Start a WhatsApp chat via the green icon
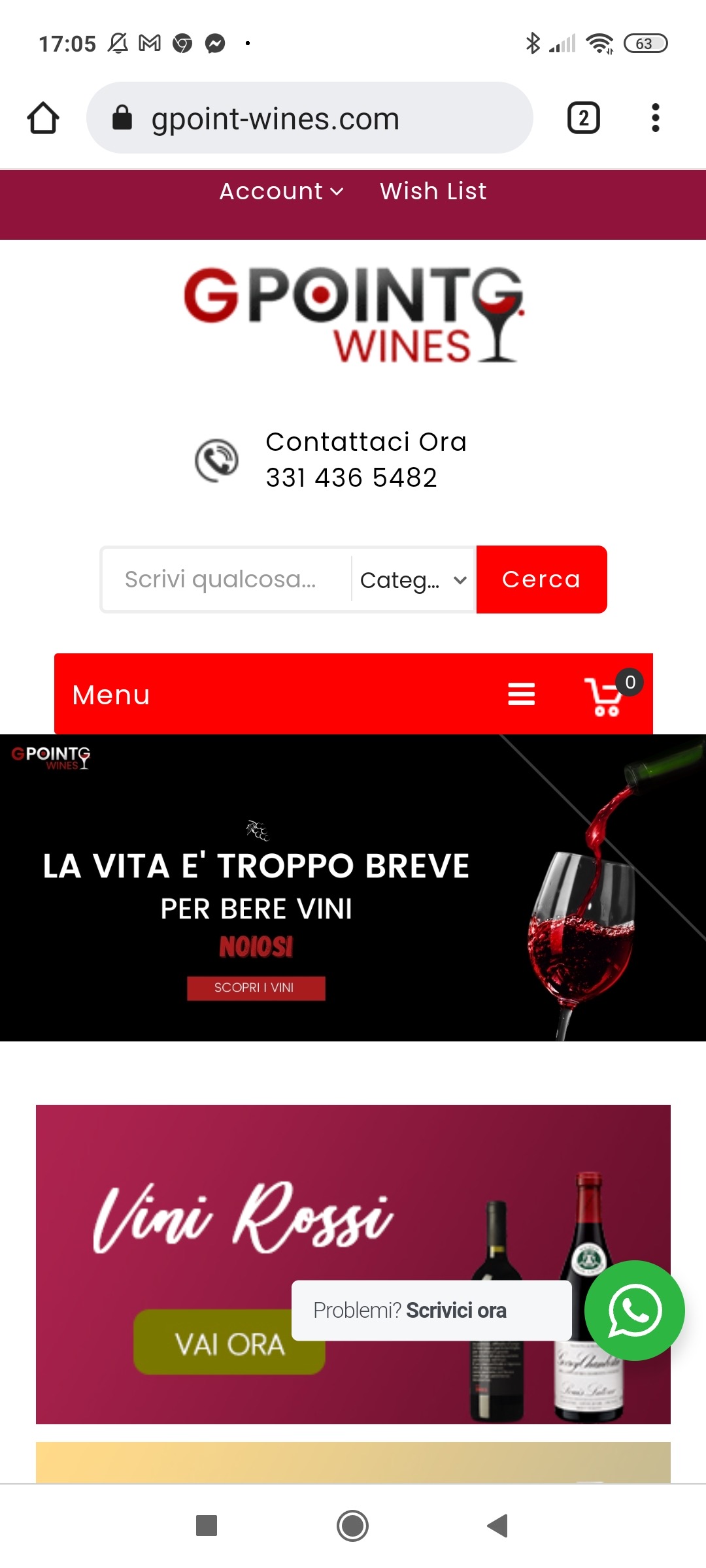The height and width of the screenshot is (1568, 706). [x=634, y=1311]
